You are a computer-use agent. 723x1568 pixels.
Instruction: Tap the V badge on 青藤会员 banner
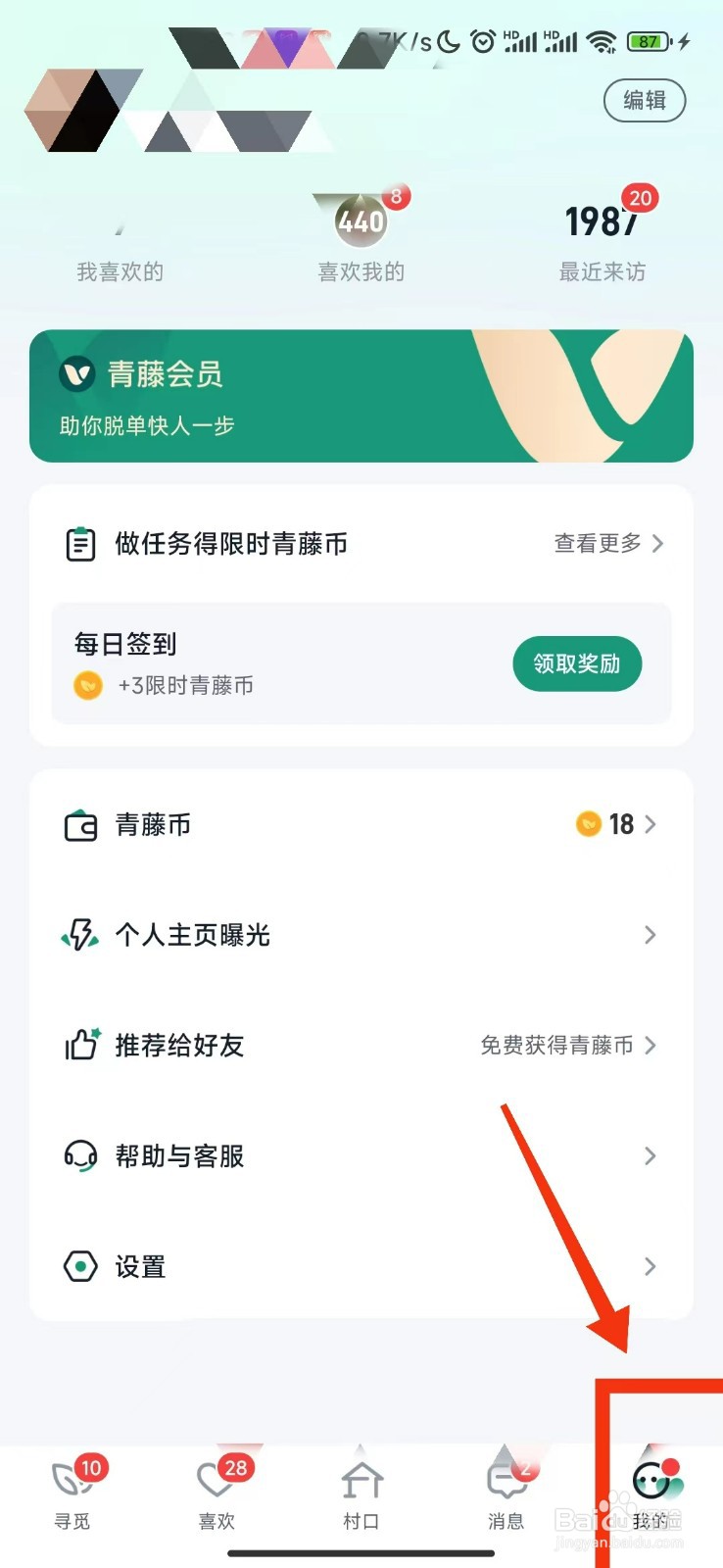click(x=76, y=374)
